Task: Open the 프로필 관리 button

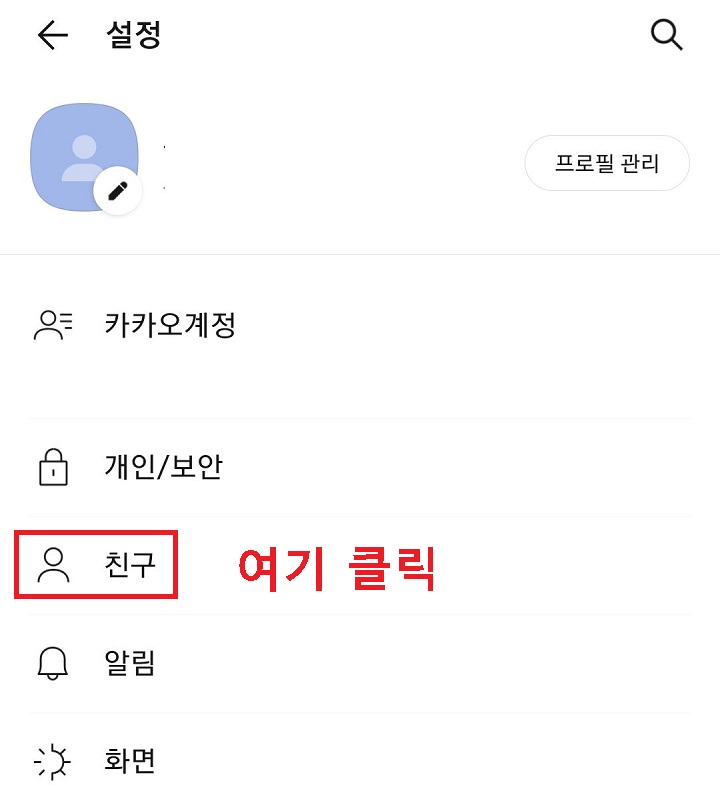Action: pos(606,162)
